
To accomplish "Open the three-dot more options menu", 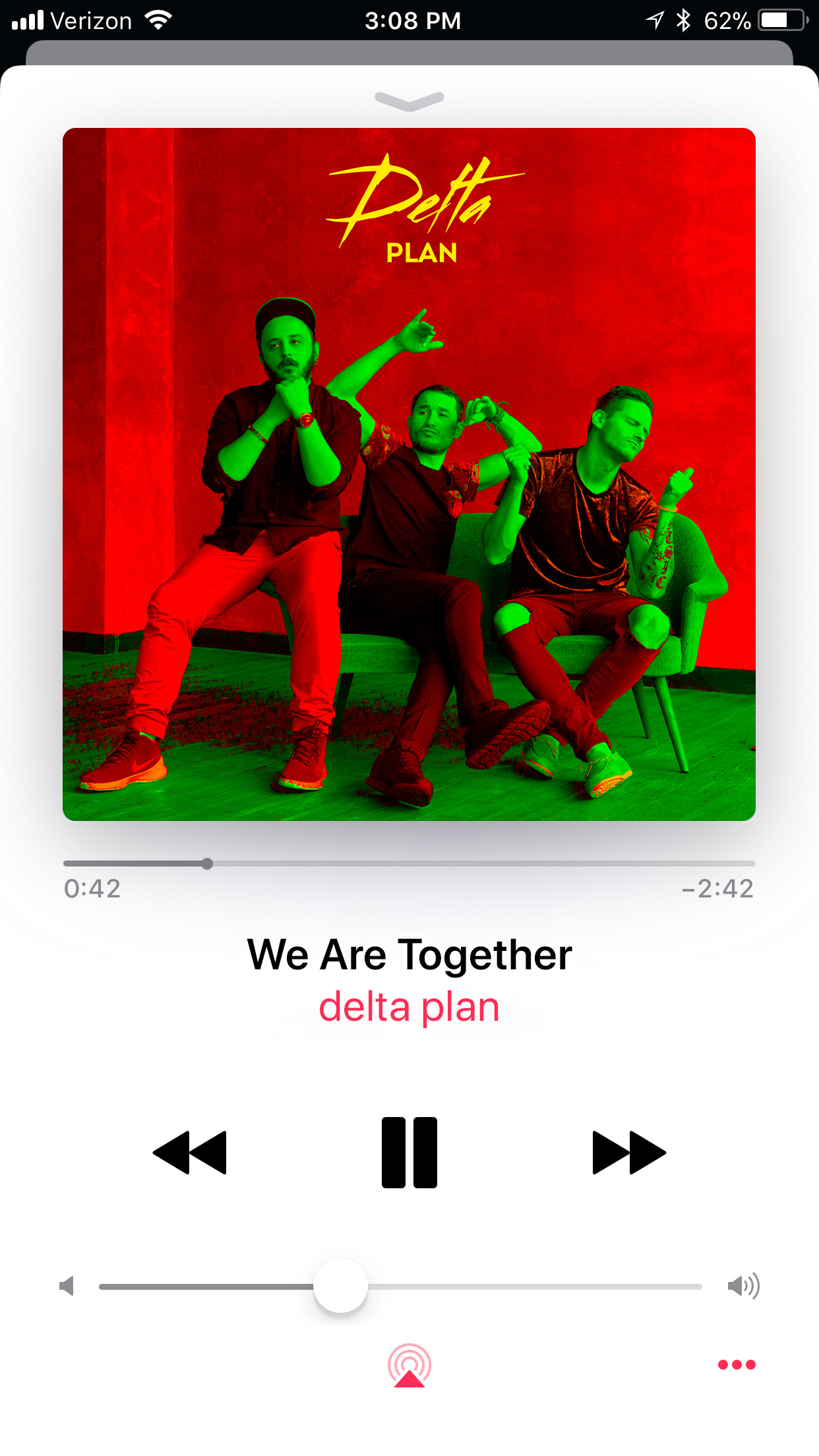I will click(737, 1364).
